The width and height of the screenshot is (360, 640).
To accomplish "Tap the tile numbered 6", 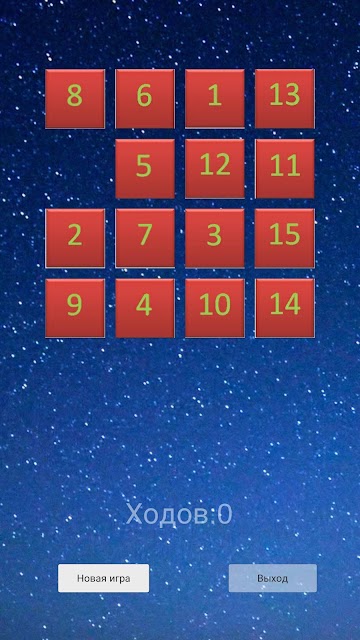I will [145, 99].
